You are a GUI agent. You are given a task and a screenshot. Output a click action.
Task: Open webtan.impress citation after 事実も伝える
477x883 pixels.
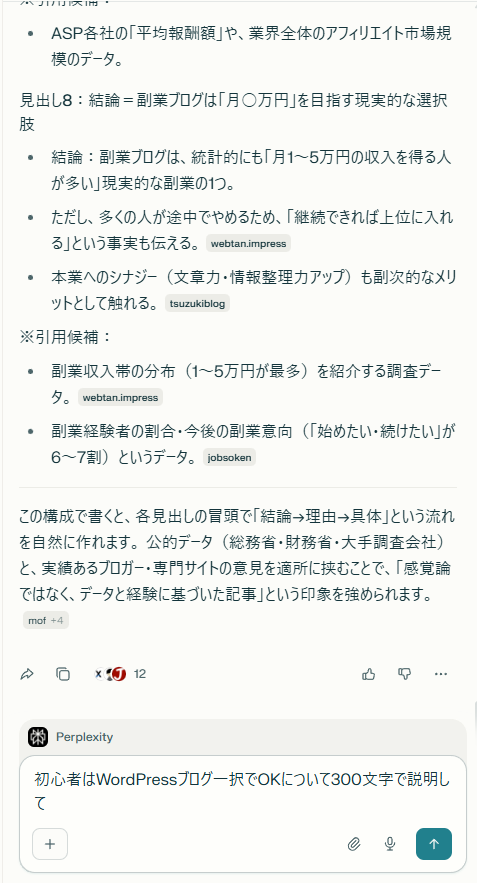pyautogui.click(x=248, y=244)
